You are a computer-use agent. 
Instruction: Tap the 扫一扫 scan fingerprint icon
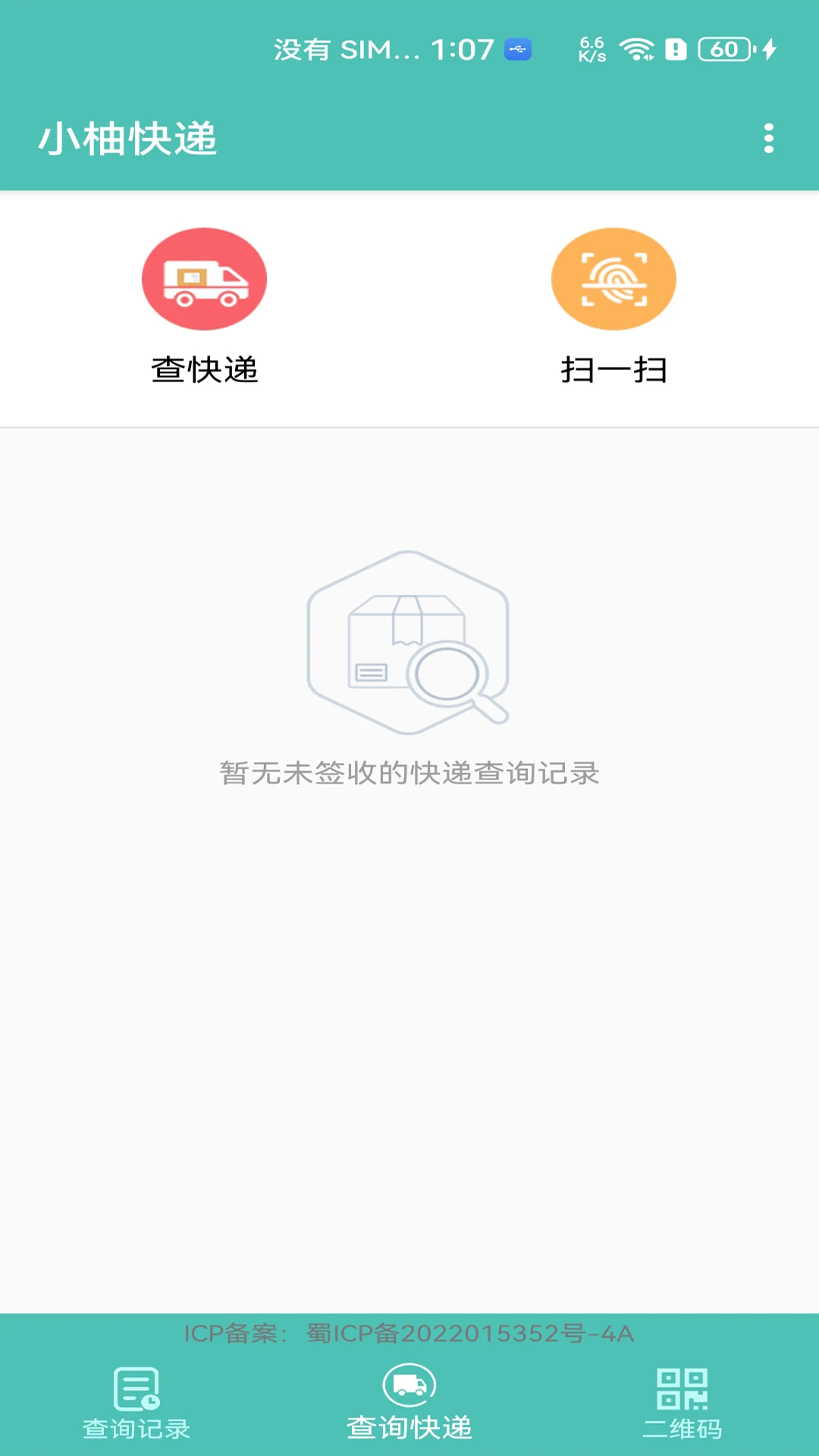614,279
